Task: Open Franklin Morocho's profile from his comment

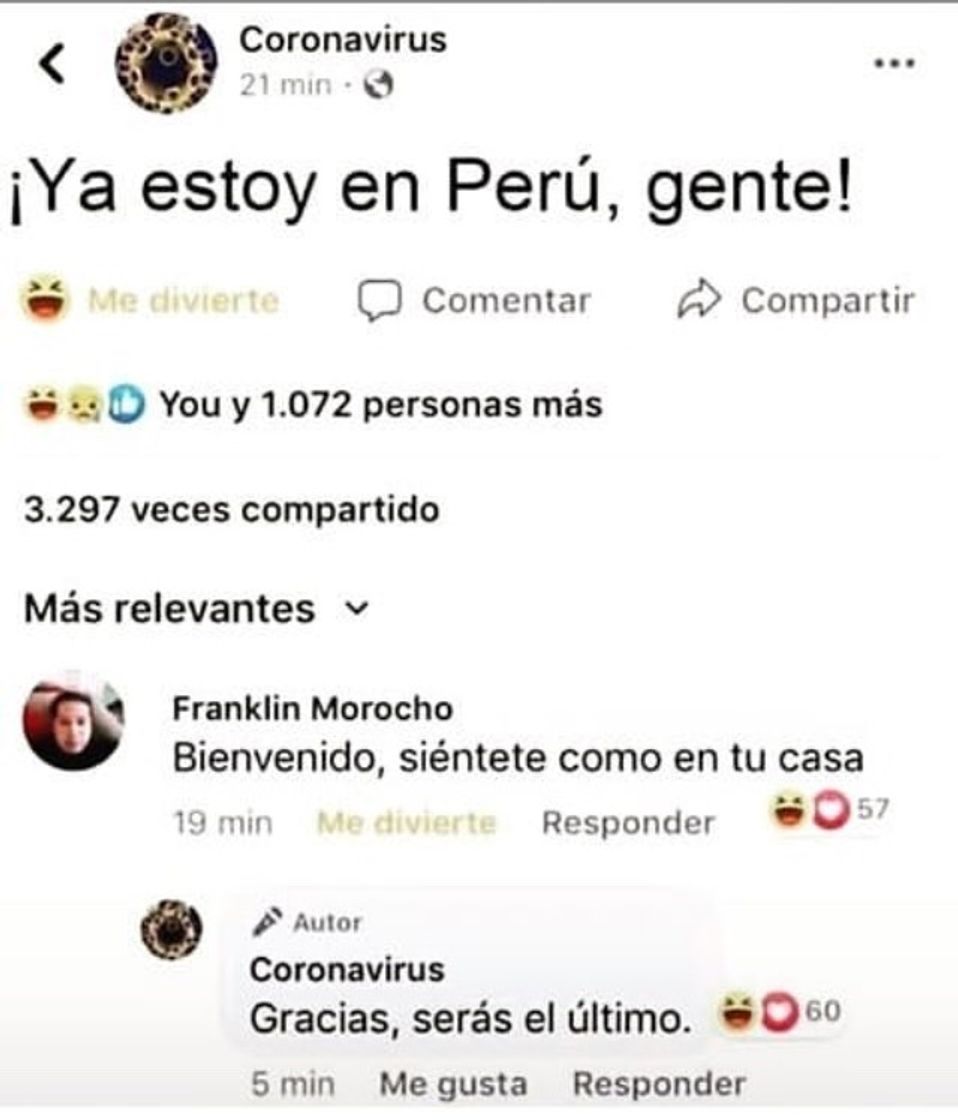Action: 312,709
